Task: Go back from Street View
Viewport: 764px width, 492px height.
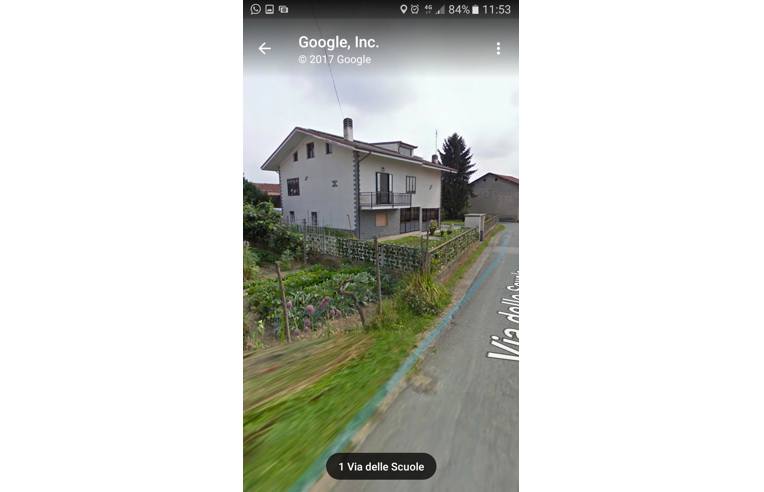Action: click(264, 48)
